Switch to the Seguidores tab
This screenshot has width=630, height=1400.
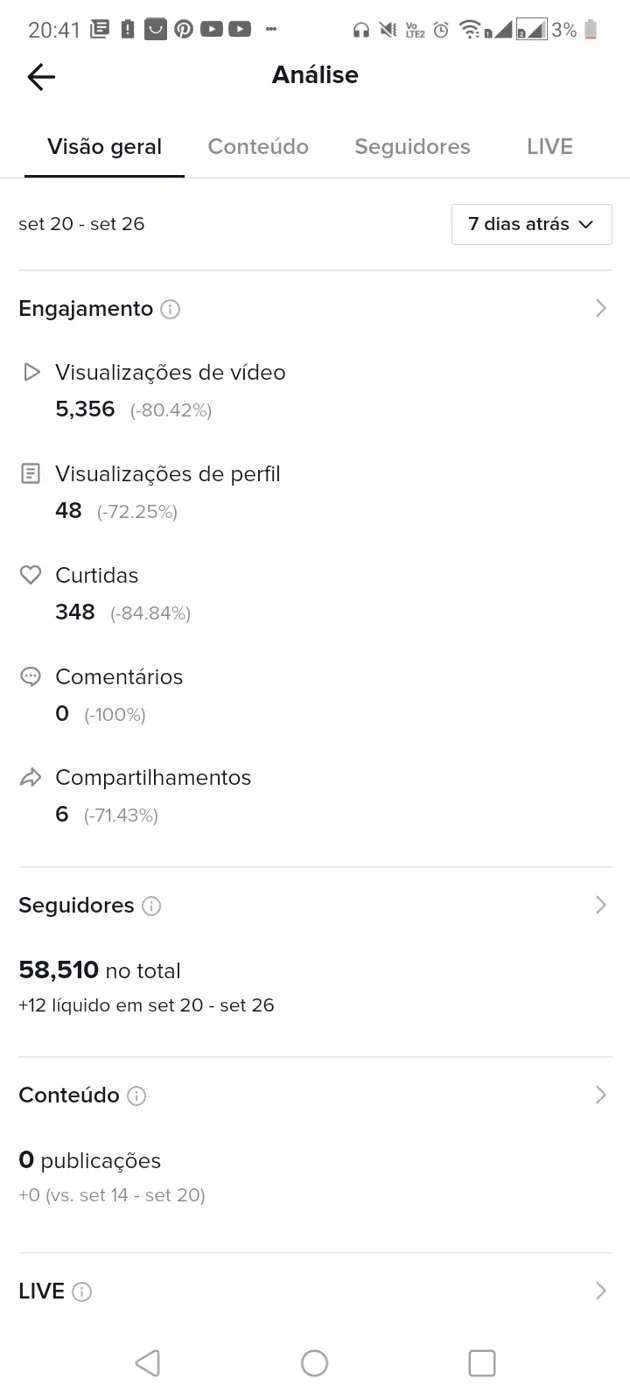click(x=412, y=147)
